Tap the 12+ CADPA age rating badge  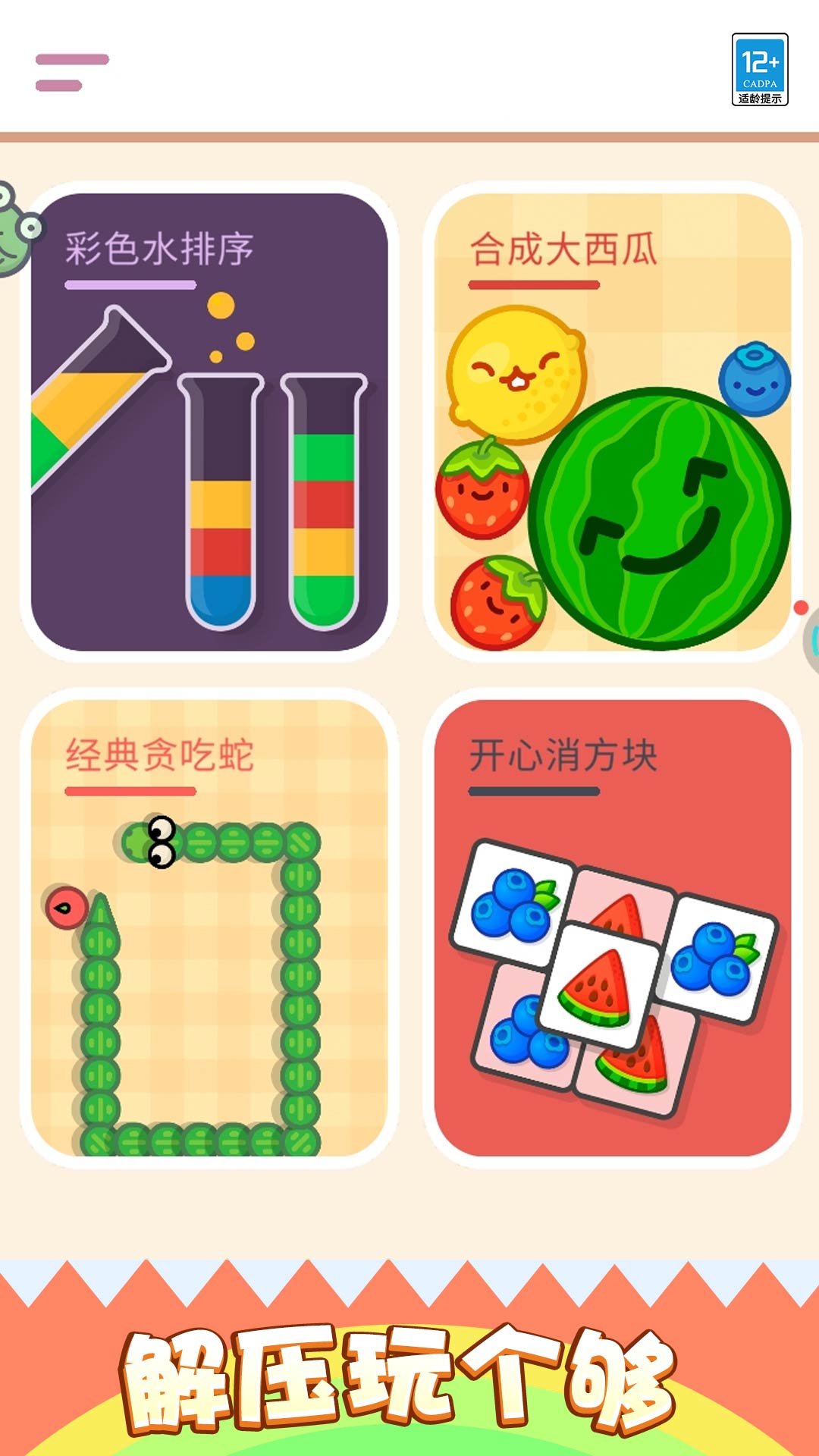(761, 68)
